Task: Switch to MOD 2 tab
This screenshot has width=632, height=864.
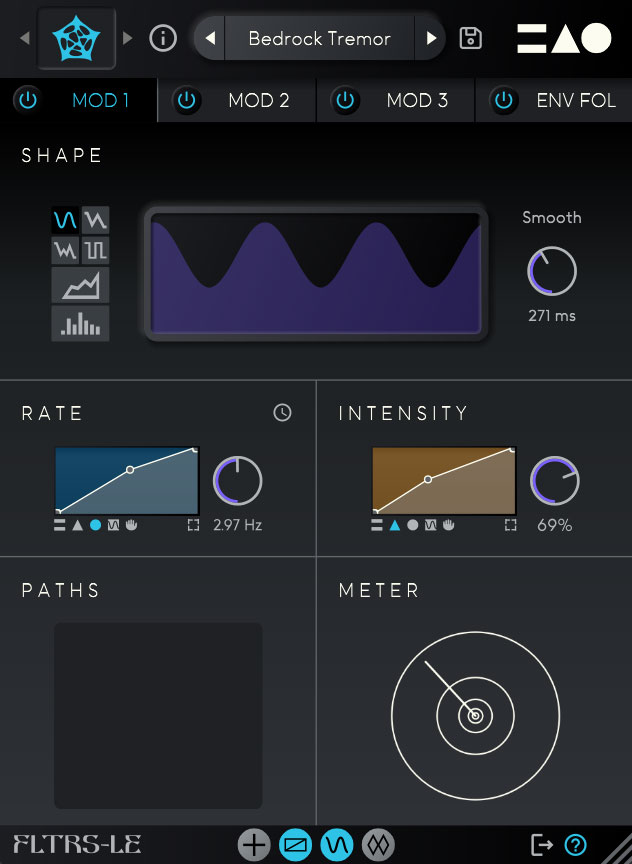Action: click(x=258, y=100)
